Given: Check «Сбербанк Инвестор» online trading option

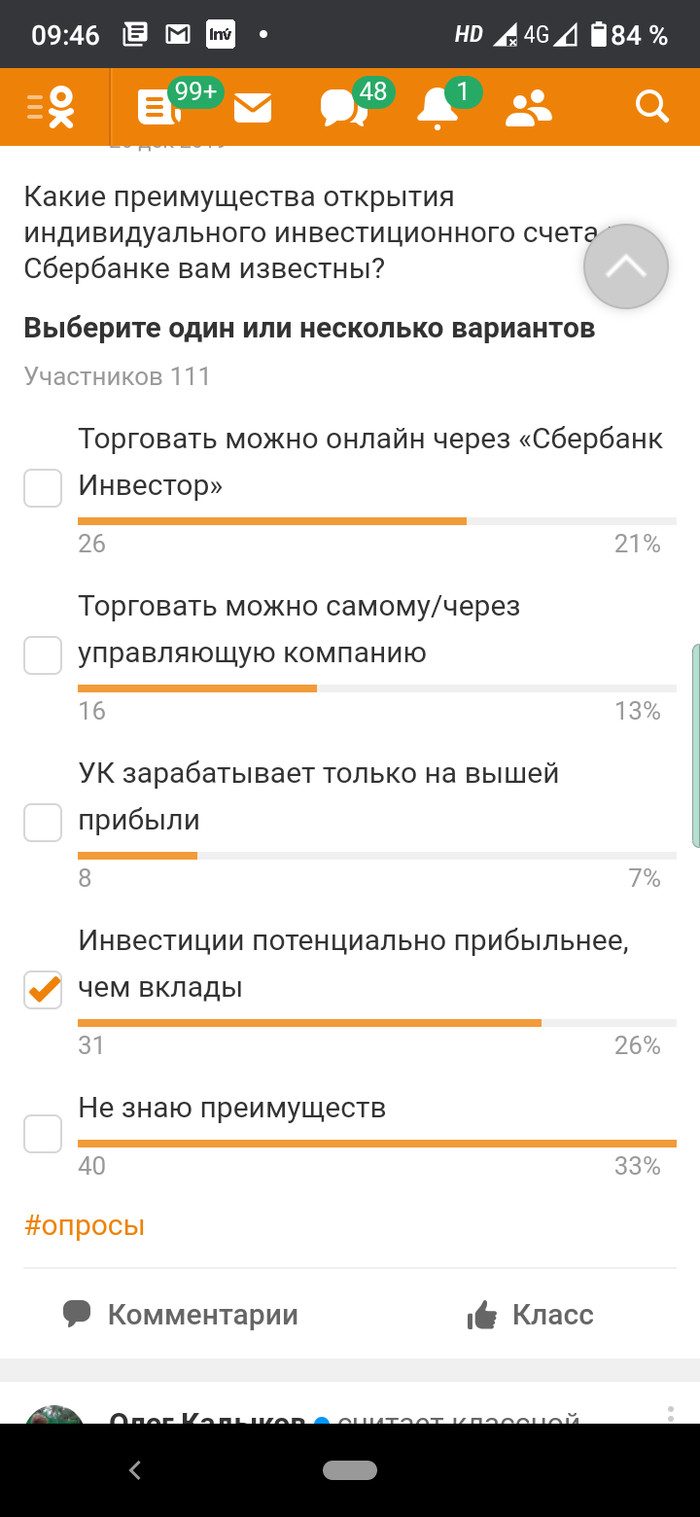Looking at the screenshot, I should pos(43,488).
